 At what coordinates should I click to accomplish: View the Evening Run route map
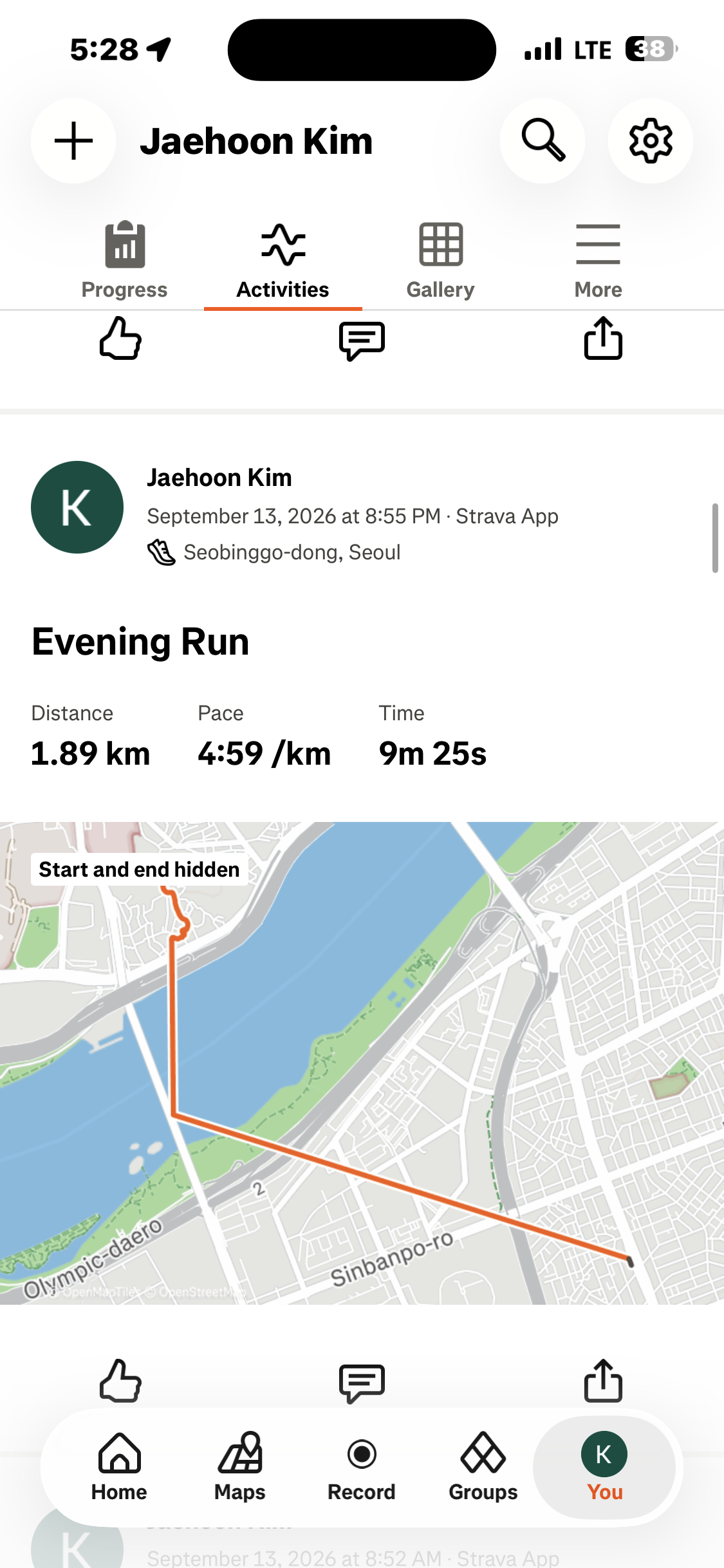point(362,1063)
